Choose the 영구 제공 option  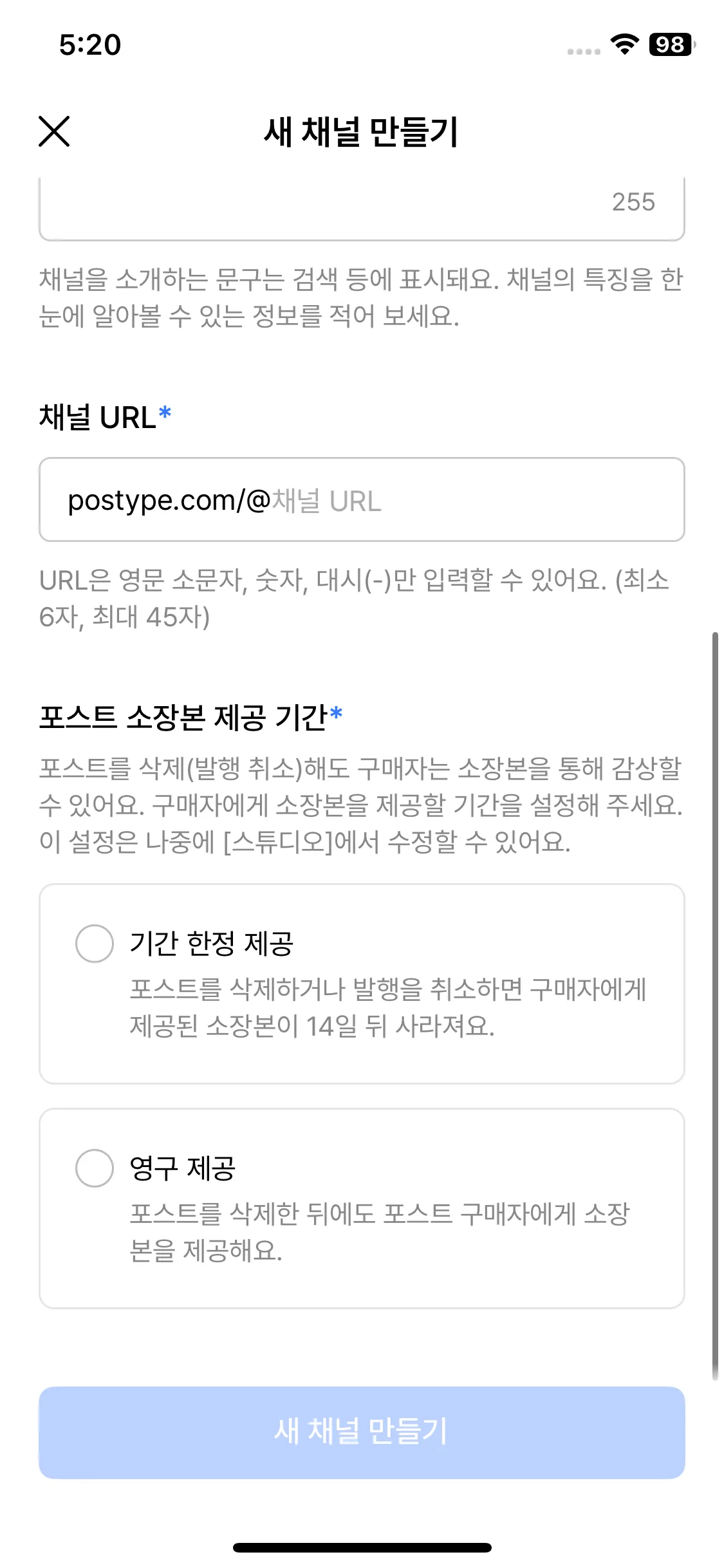click(95, 1168)
